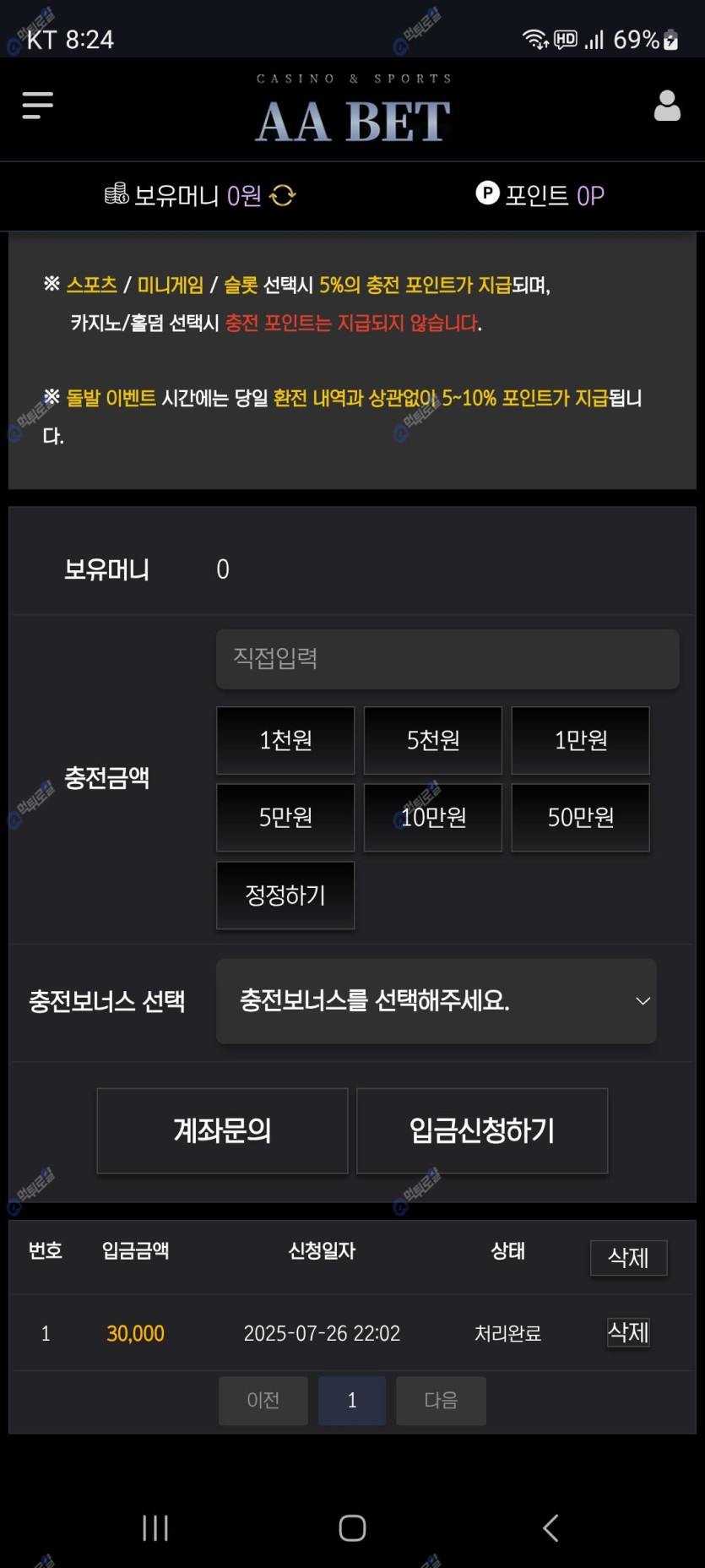
Task: Submit with 입금신청하기 button
Action: (481, 1130)
